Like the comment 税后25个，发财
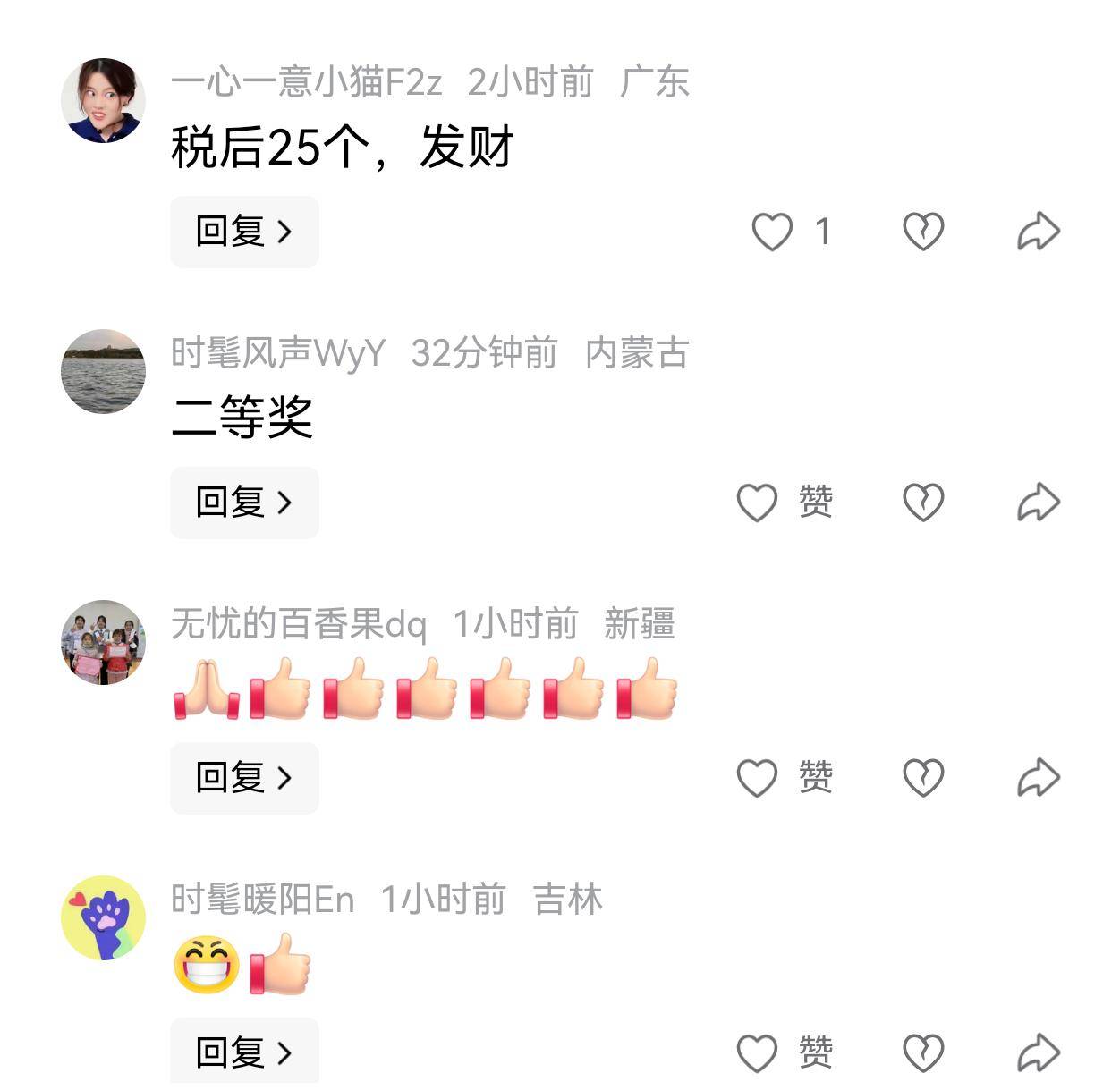 coord(771,232)
